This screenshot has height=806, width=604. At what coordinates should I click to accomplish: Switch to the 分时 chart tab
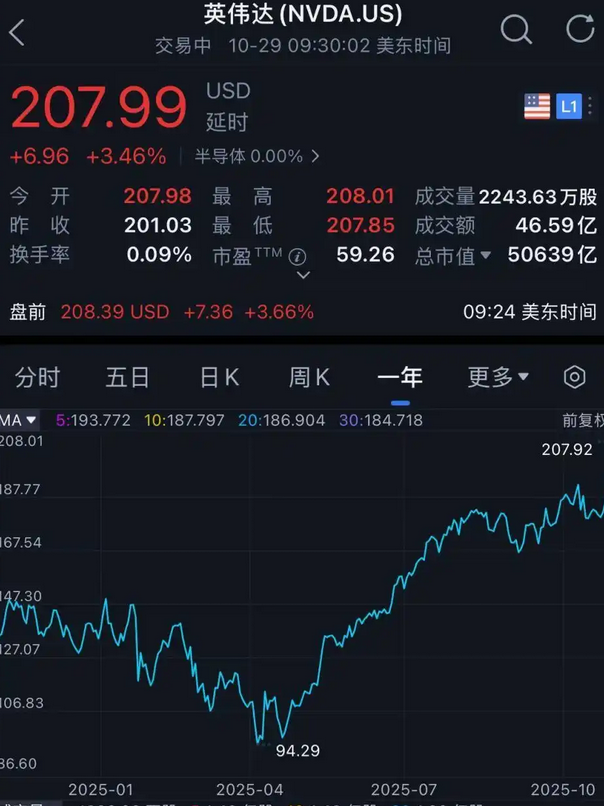coord(37,377)
